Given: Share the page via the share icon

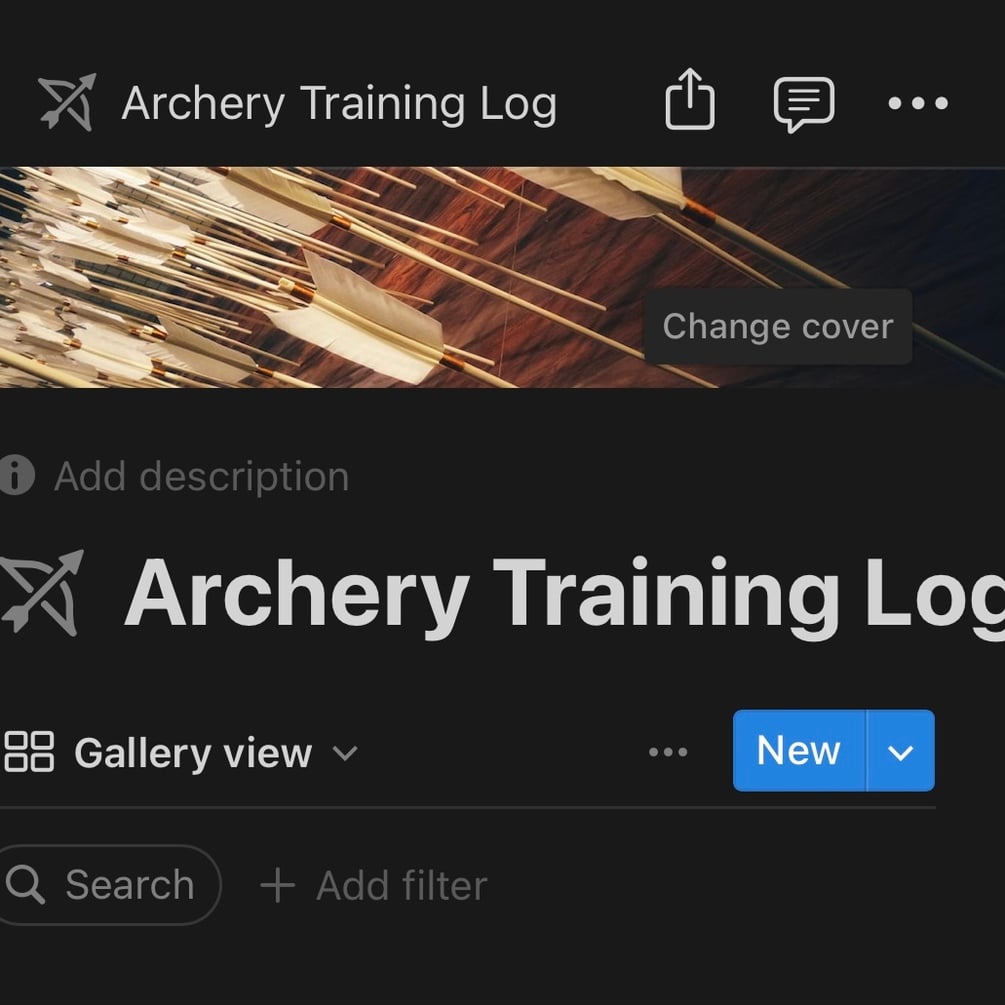Looking at the screenshot, I should coord(690,102).
